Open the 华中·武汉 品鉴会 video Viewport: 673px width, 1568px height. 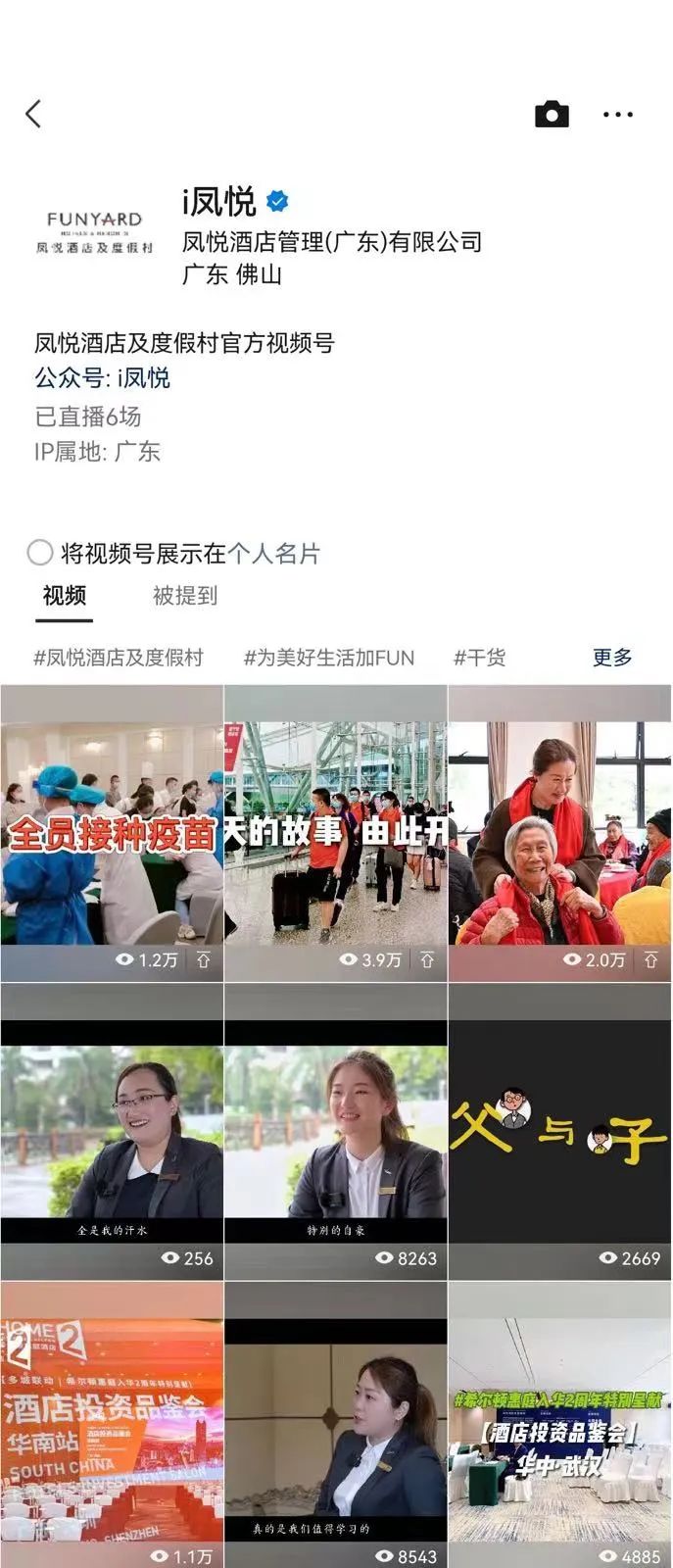559,1426
